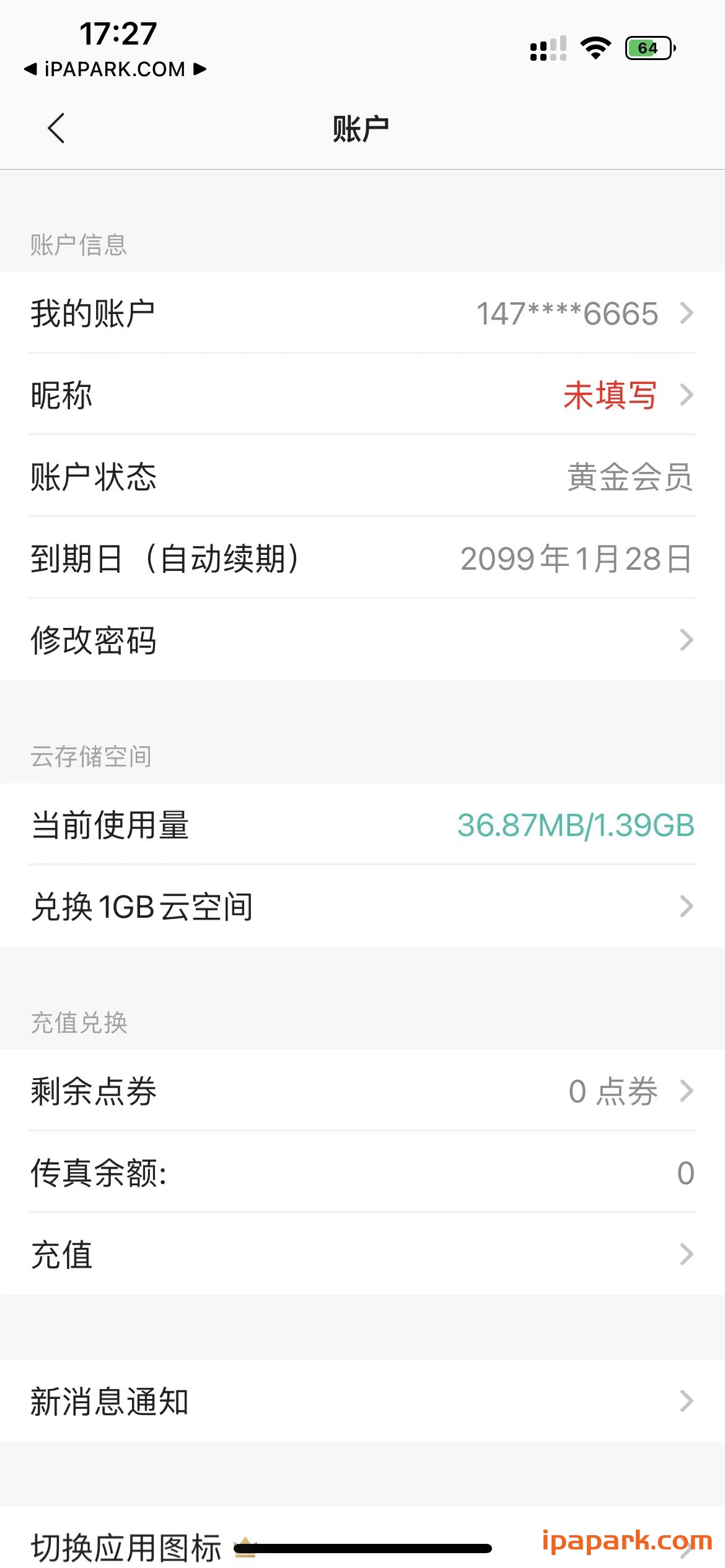The image size is (725, 1568).
Task: Tap the Wi-Fi icon in status bar
Action: [x=596, y=47]
